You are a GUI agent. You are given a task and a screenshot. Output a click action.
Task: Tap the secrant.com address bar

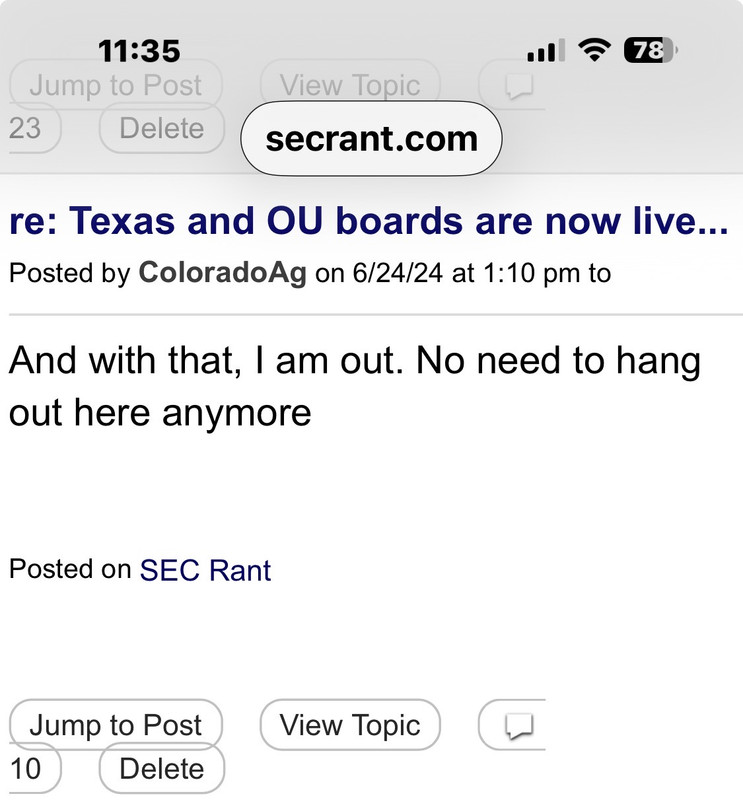pyautogui.click(x=371, y=139)
